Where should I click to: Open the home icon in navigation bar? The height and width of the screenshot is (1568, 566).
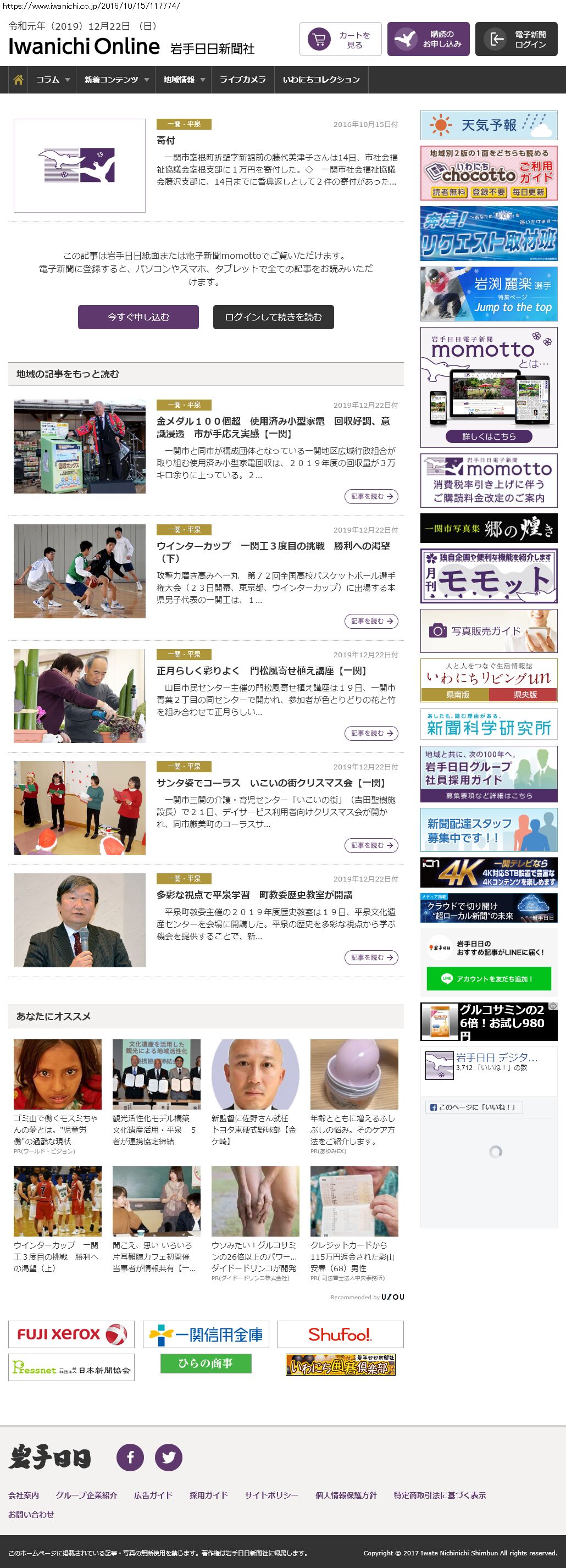(x=18, y=80)
